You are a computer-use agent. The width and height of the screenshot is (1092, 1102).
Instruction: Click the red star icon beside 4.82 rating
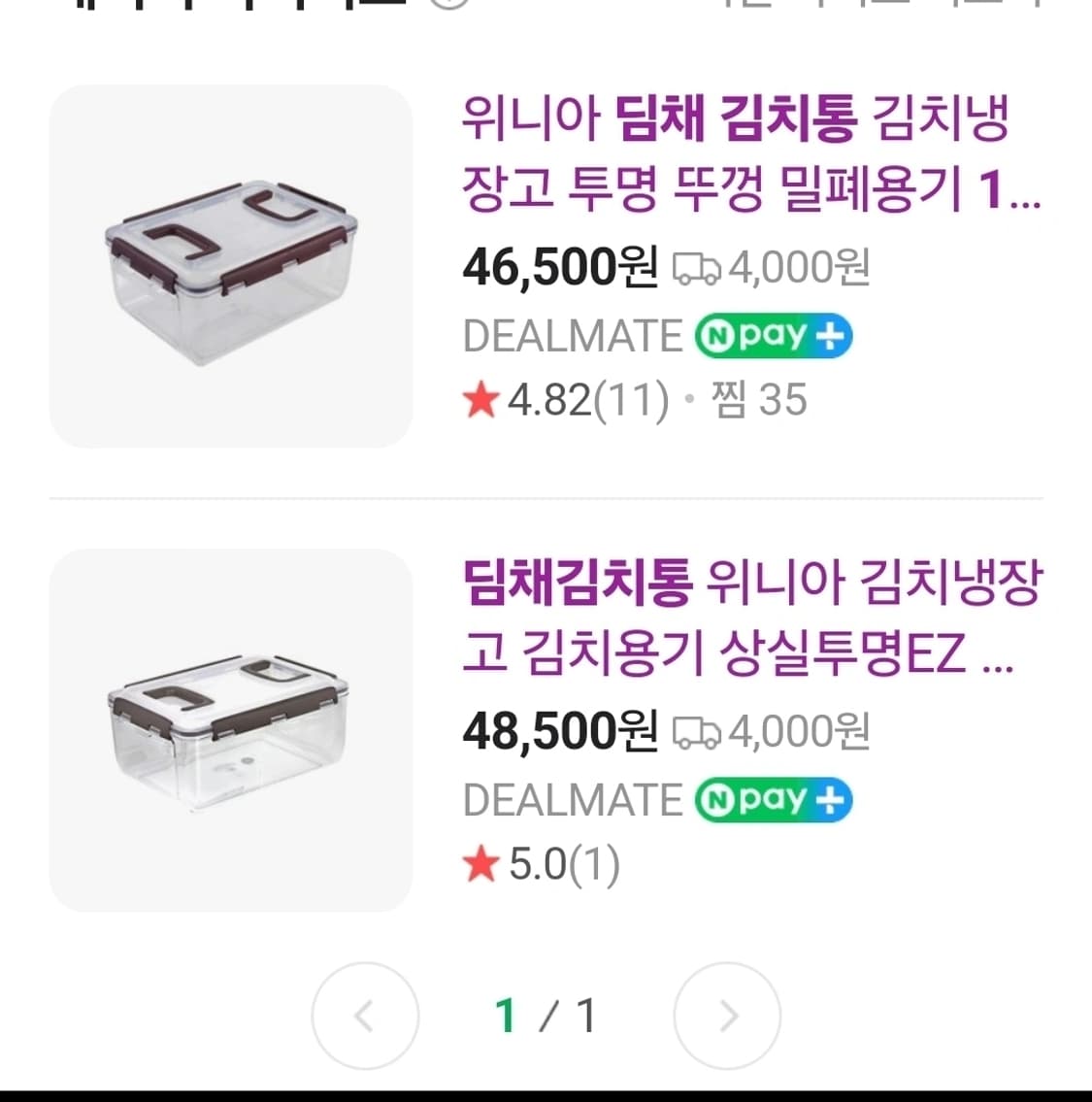point(481,398)
